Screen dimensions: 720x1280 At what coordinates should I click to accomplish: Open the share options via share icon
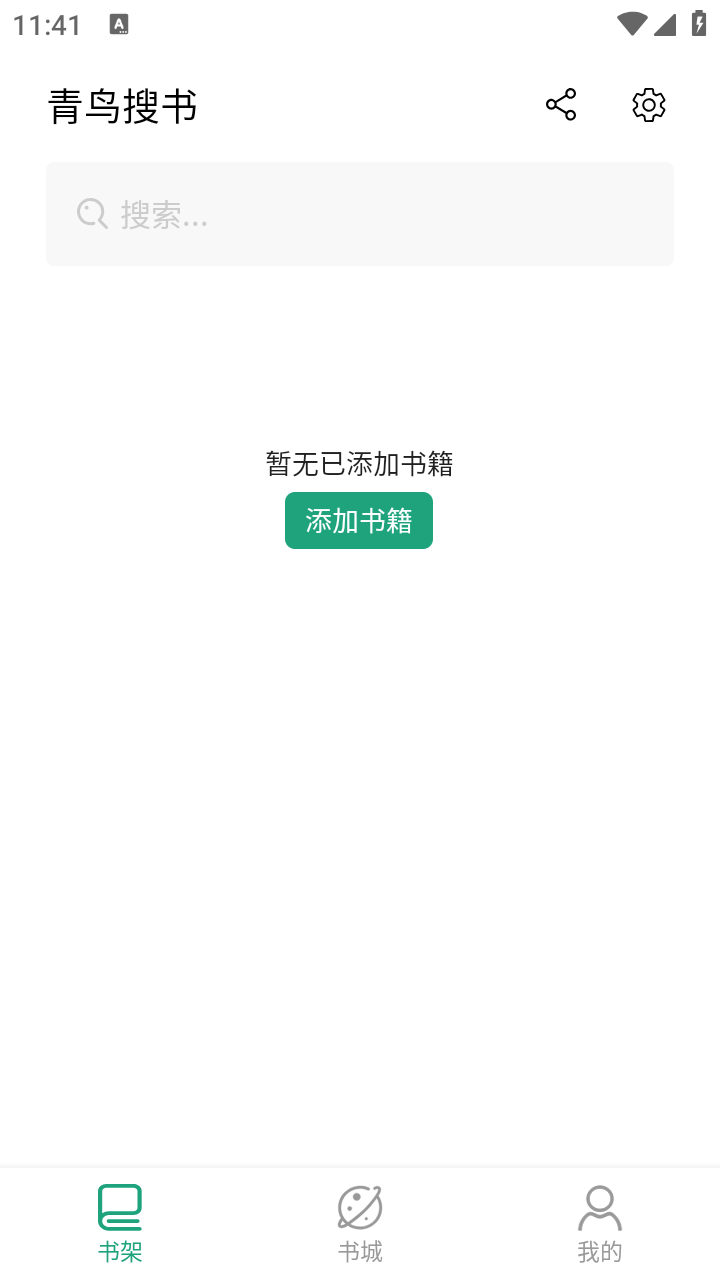click(x=560, y=104)
